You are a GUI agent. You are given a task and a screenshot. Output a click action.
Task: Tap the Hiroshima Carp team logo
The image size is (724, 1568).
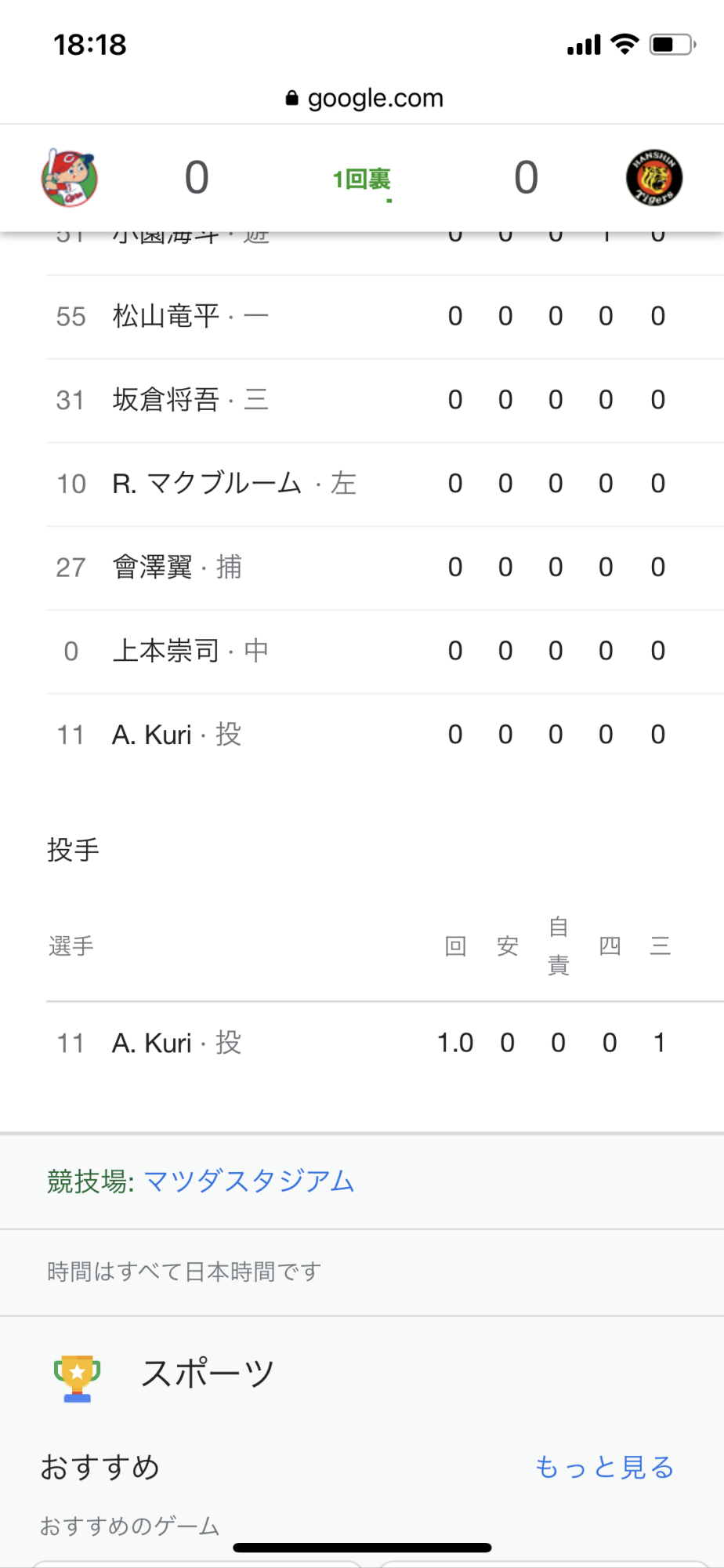70,178
